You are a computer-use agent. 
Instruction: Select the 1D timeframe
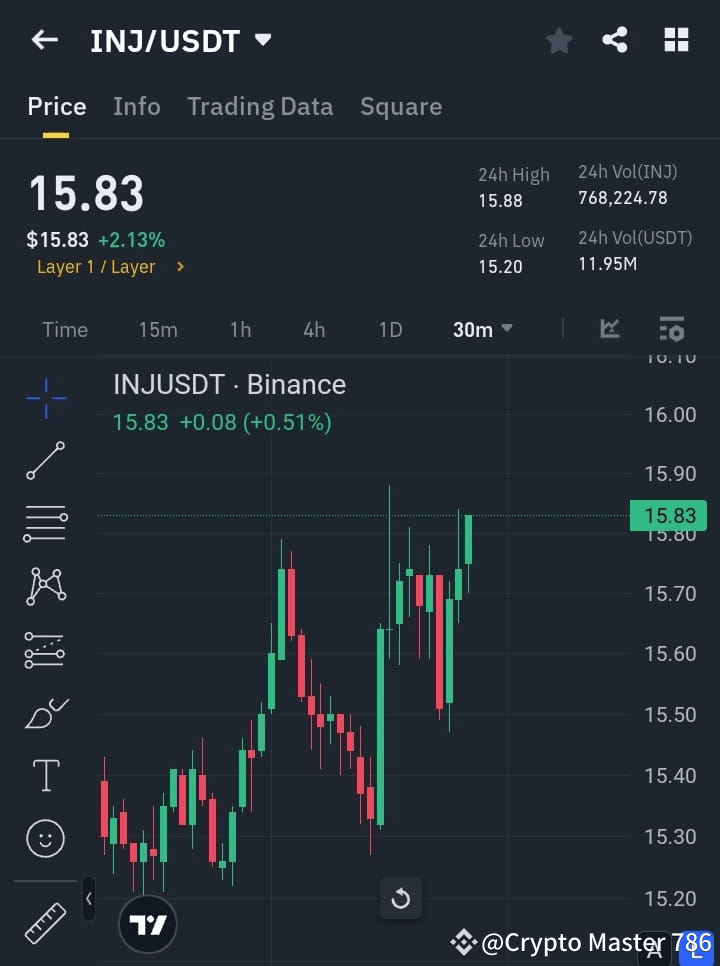pyautogui.click(x=390, y=329)
